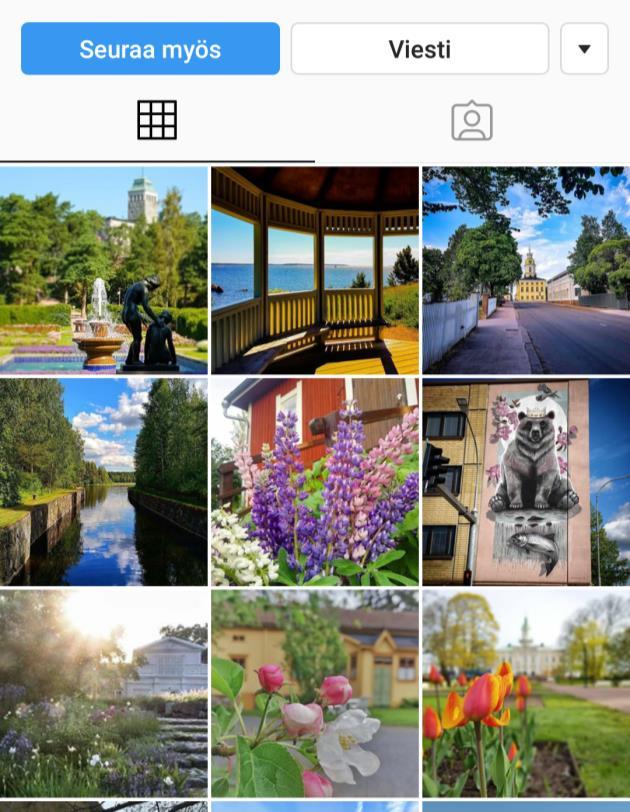Switch to the grid posts tab
The width and height of the screenshot is (630, 812).
coord(157,120)
